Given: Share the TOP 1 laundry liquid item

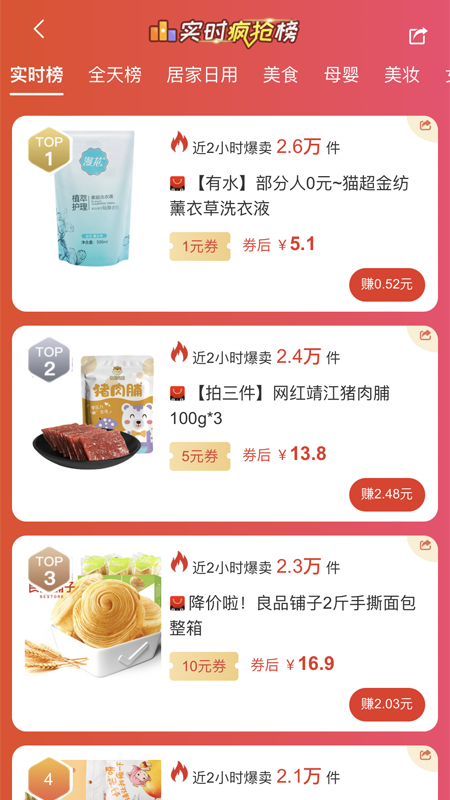Looking at the screenshot, I should (x=425, y=125).
